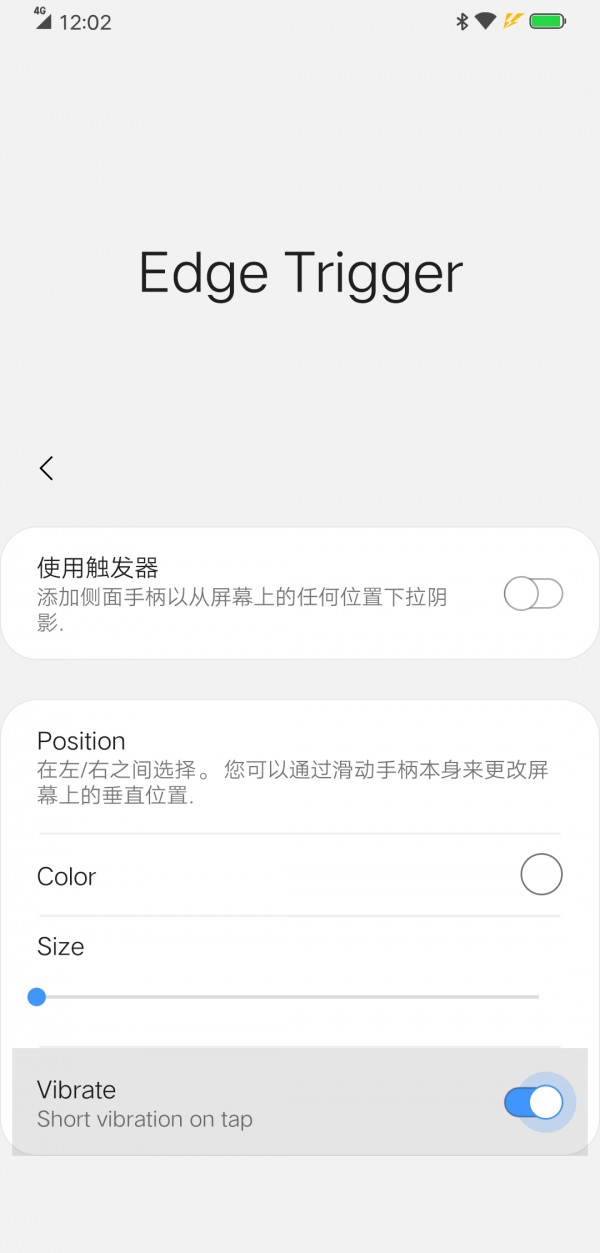This screenshot has height=1253, width=600.
Task: Enable the 使用触发器 switch
Action: click(533, 594)
